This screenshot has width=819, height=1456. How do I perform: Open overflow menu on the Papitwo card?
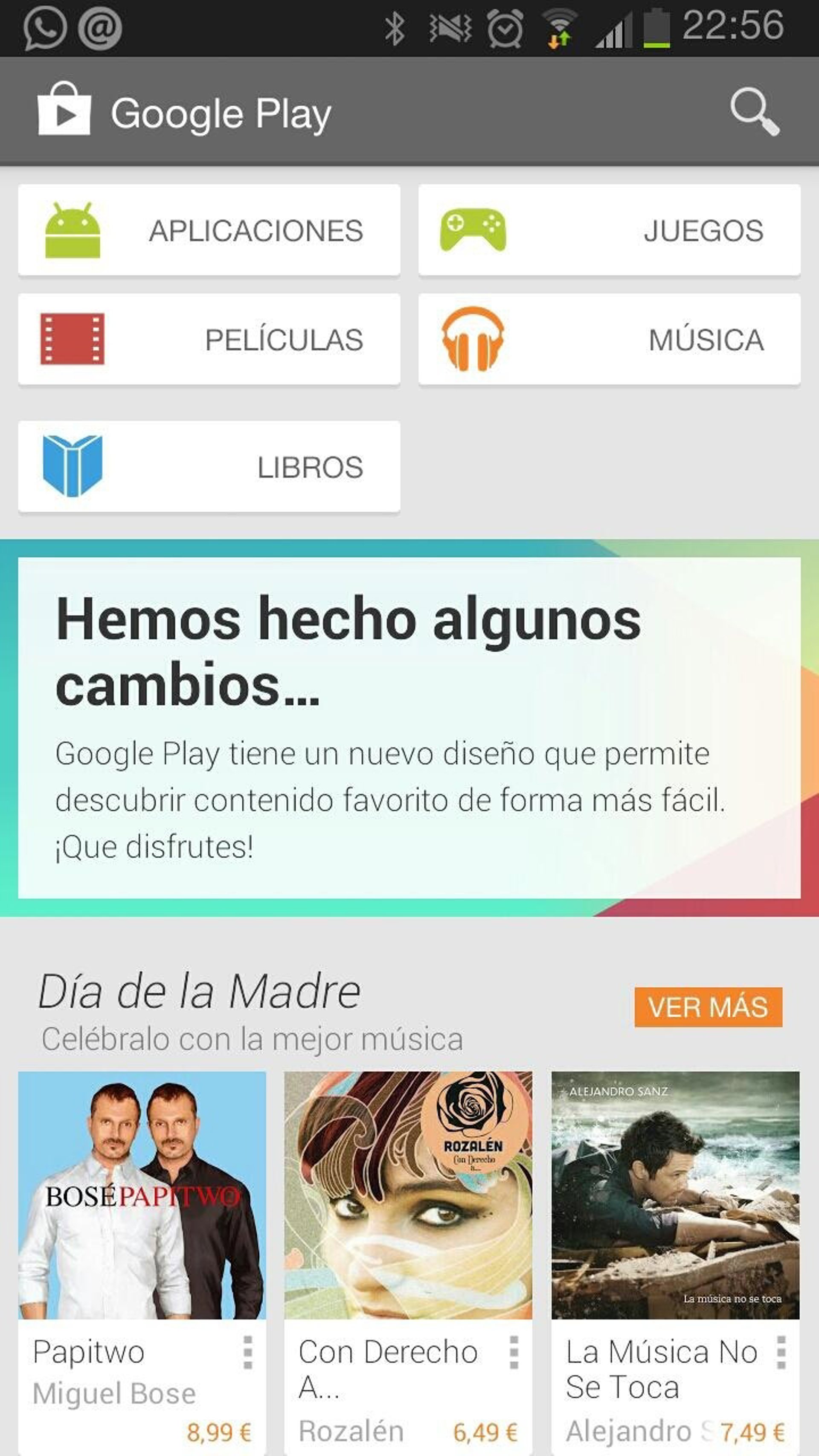[247, 1353]
